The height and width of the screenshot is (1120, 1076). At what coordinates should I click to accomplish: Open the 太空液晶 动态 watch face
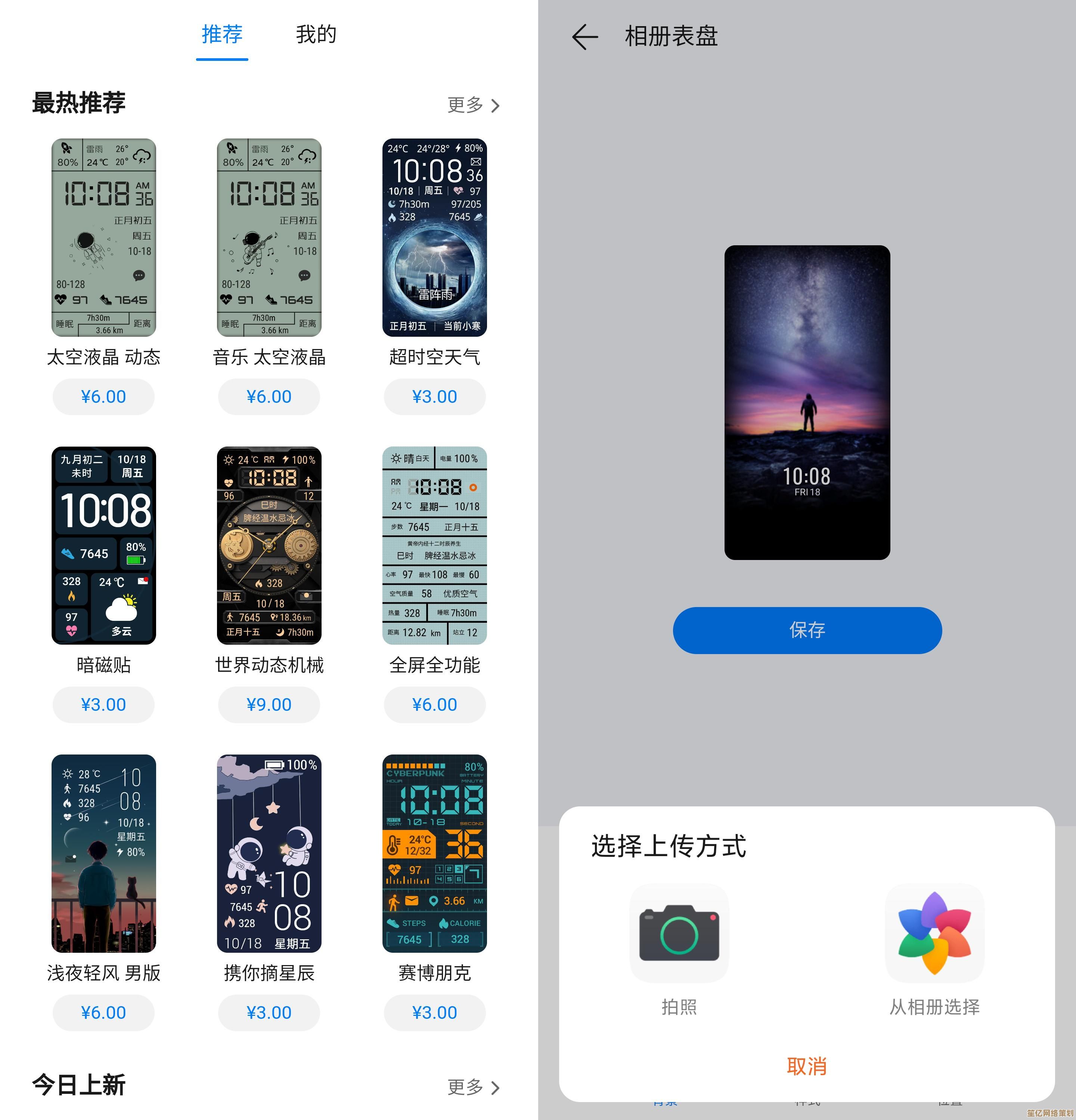tap(103, 238)
